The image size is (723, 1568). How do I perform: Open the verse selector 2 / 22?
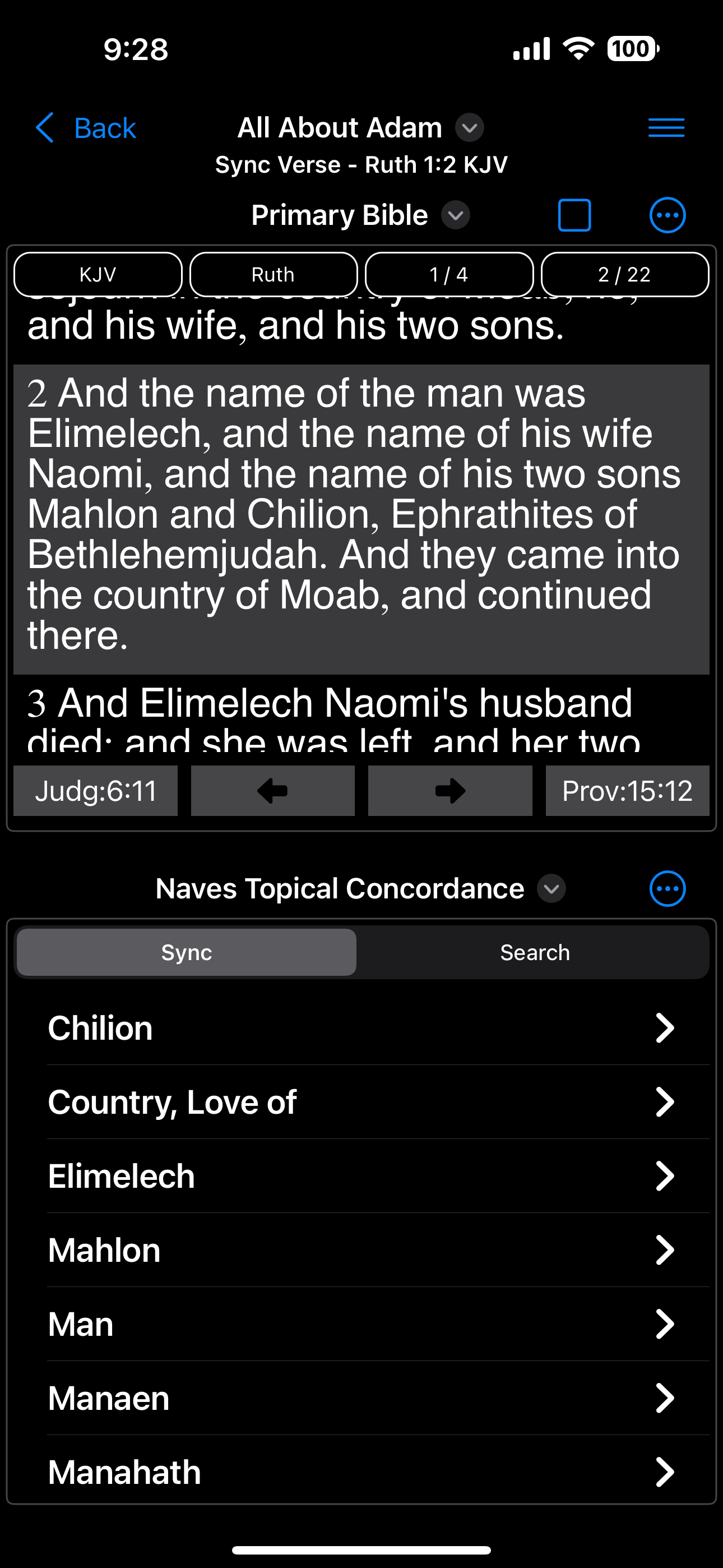click(625, 275)
